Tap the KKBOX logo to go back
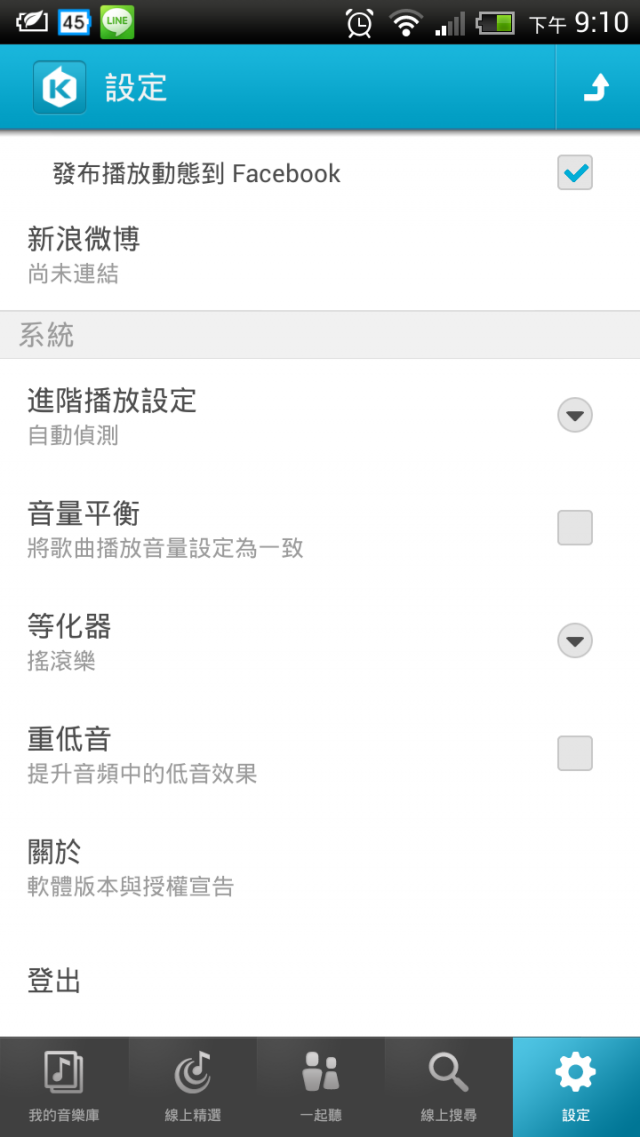This screenshot has height=1138, width=640. pos(60,88)
